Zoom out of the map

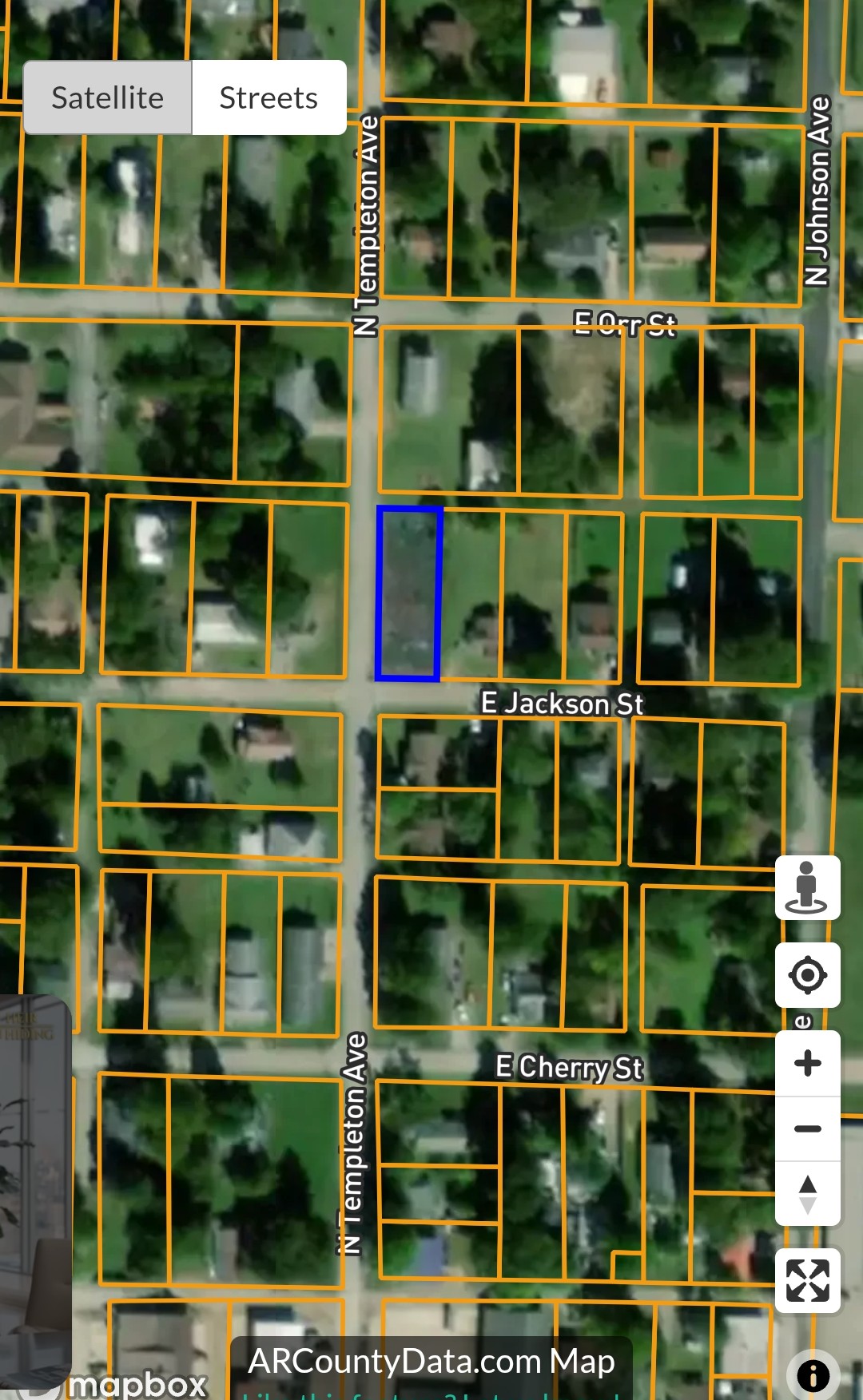(807, 1128)
